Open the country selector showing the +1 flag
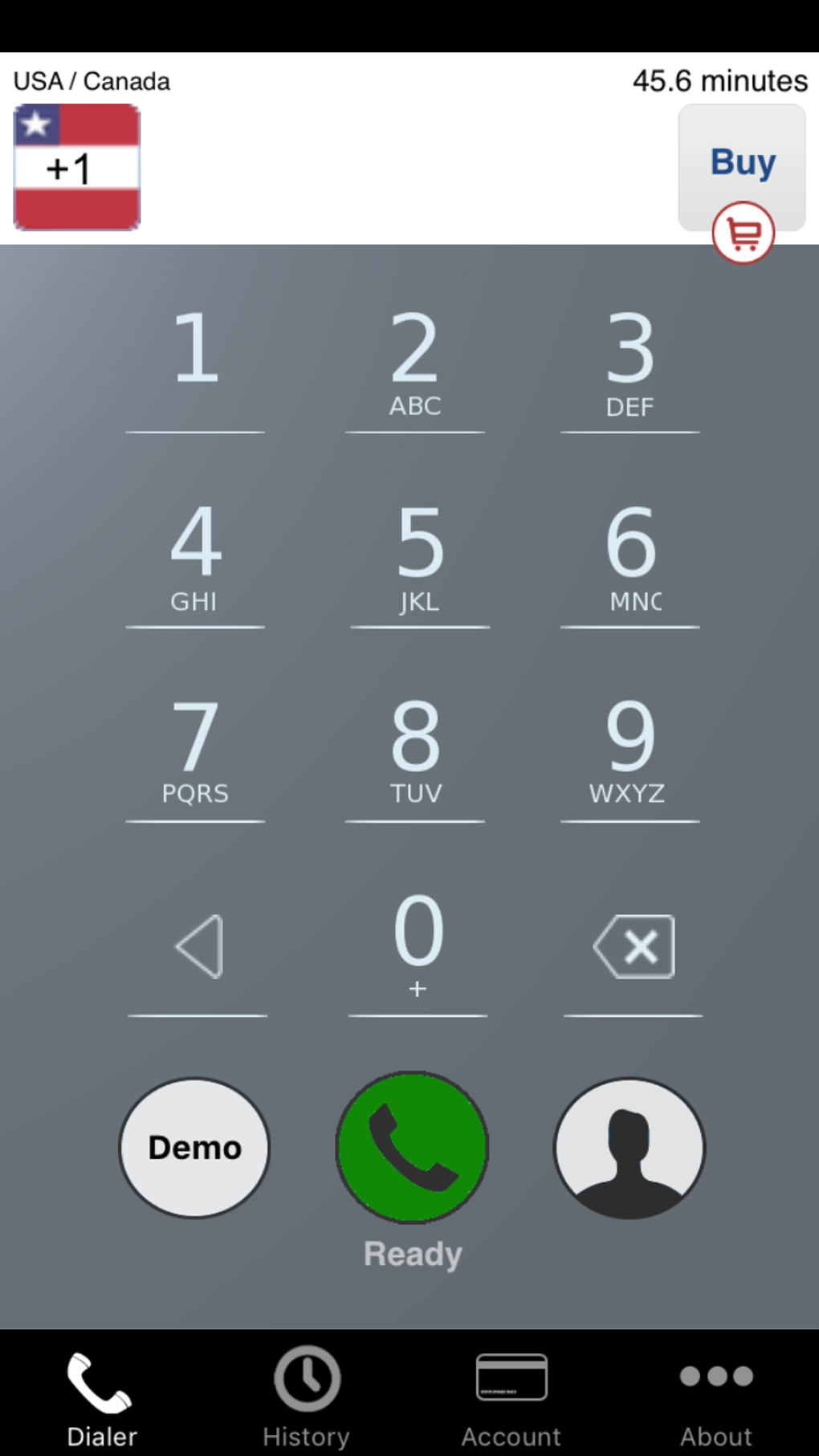Image resolution: width=819 pixels, height=1456 pixels. [x=76, y=166]
